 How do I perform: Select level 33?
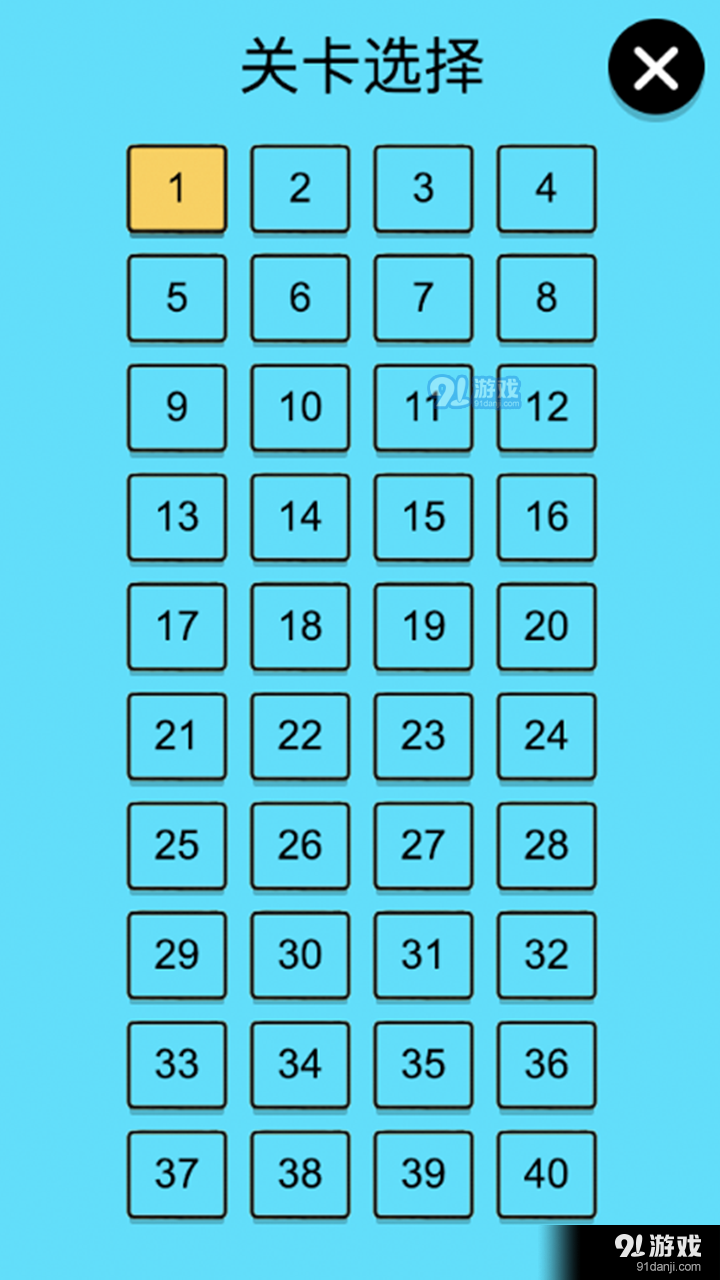click(176, 1064)
